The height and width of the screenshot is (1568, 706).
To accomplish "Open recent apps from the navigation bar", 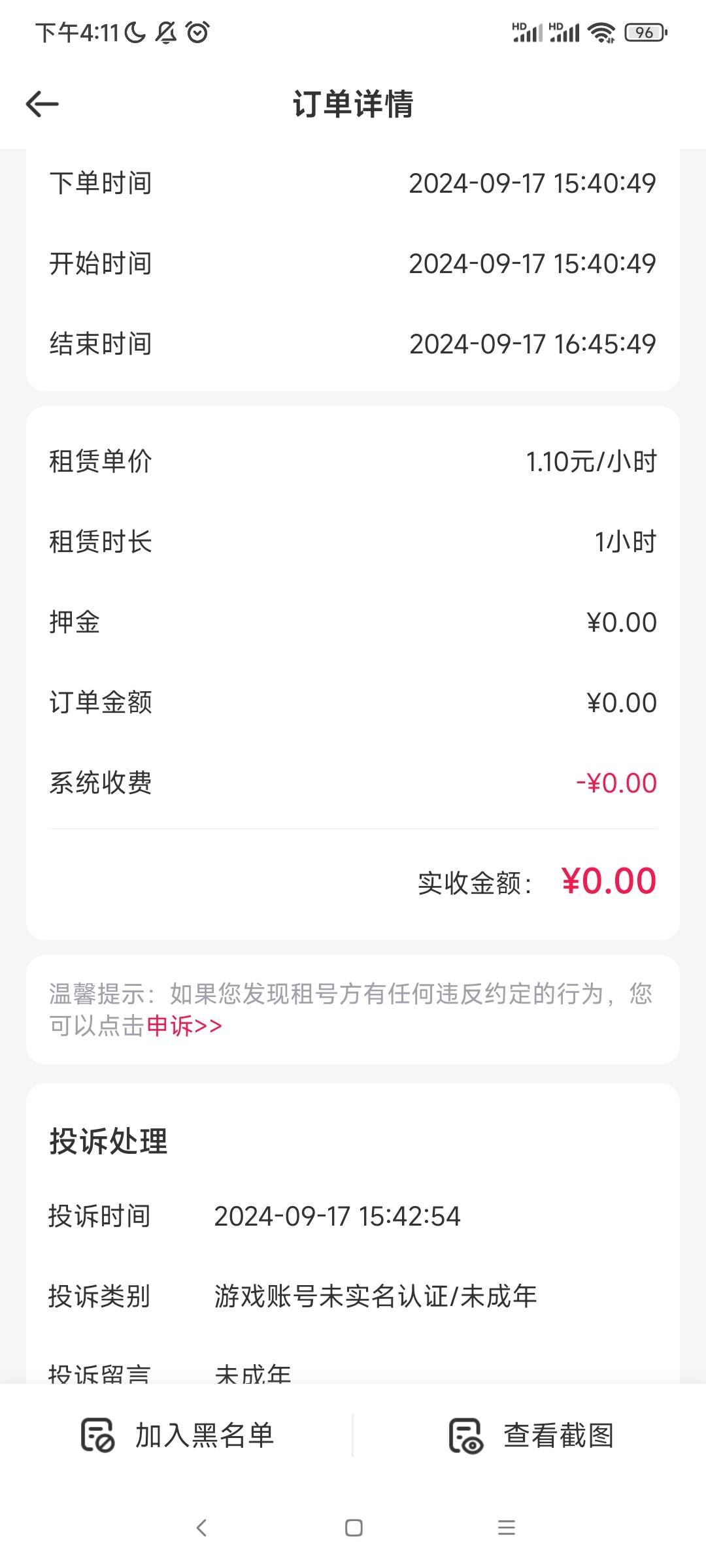I will pos(507,1527).
